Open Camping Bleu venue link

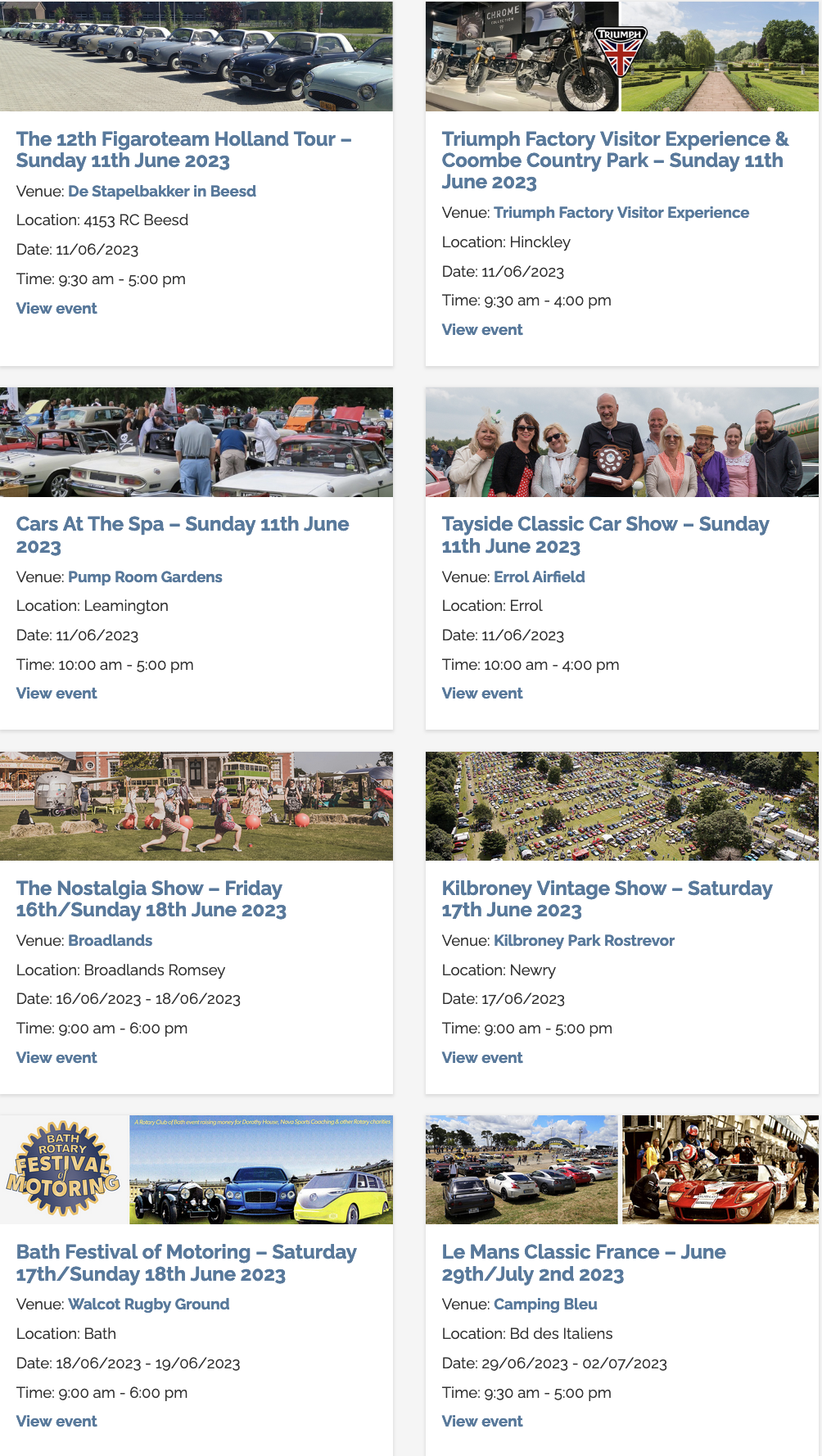pyautogui.click(x=545, y=1305)
